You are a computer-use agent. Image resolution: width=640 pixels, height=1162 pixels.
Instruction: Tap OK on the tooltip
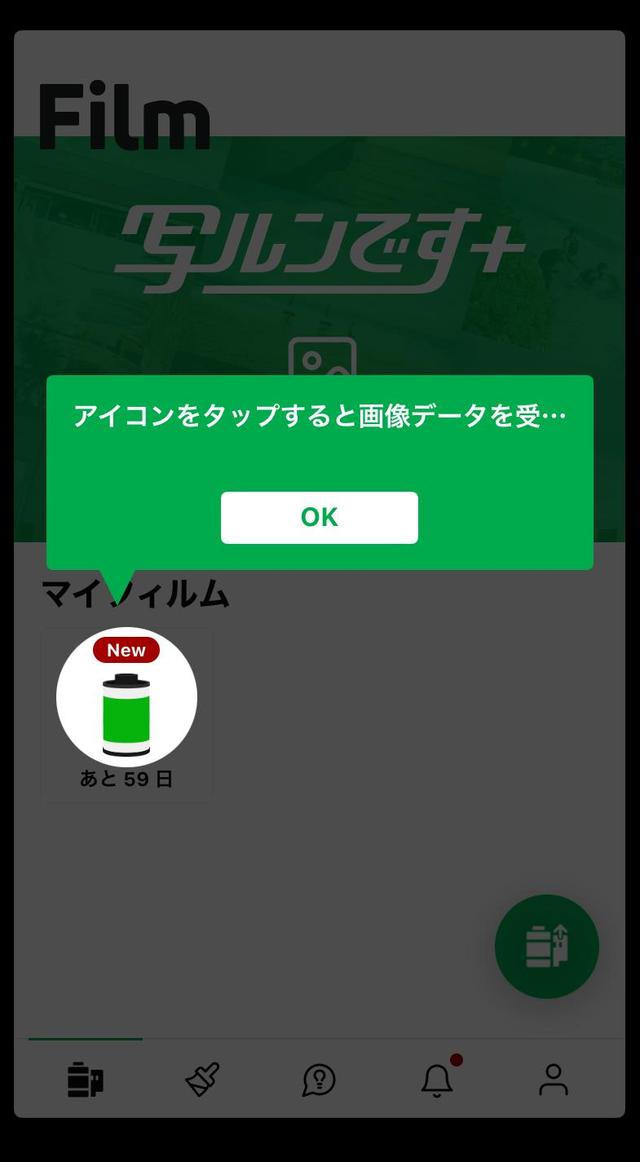click(x=319, y=517)
